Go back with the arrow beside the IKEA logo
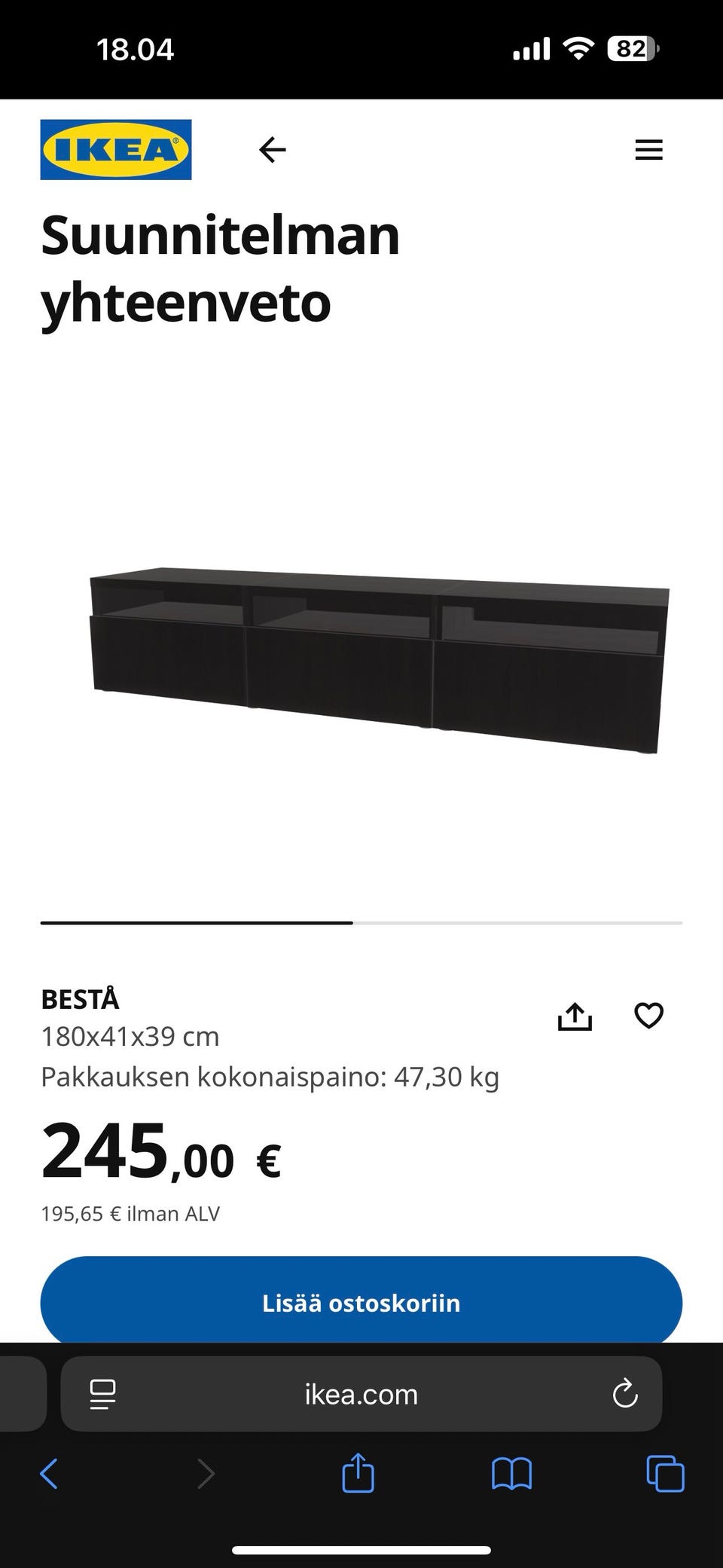Viewport: 723px width, 1568px height. coord(272,150)
